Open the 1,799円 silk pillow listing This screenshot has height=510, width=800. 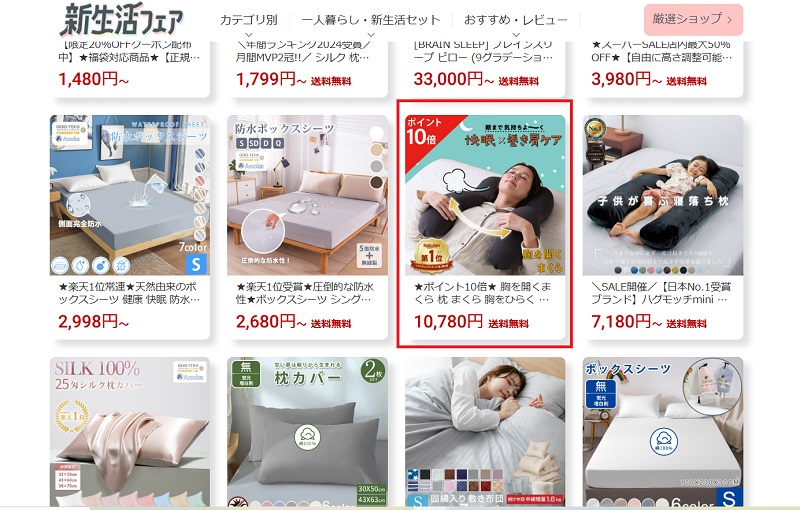pyautogui.click(x=307, y=60)
